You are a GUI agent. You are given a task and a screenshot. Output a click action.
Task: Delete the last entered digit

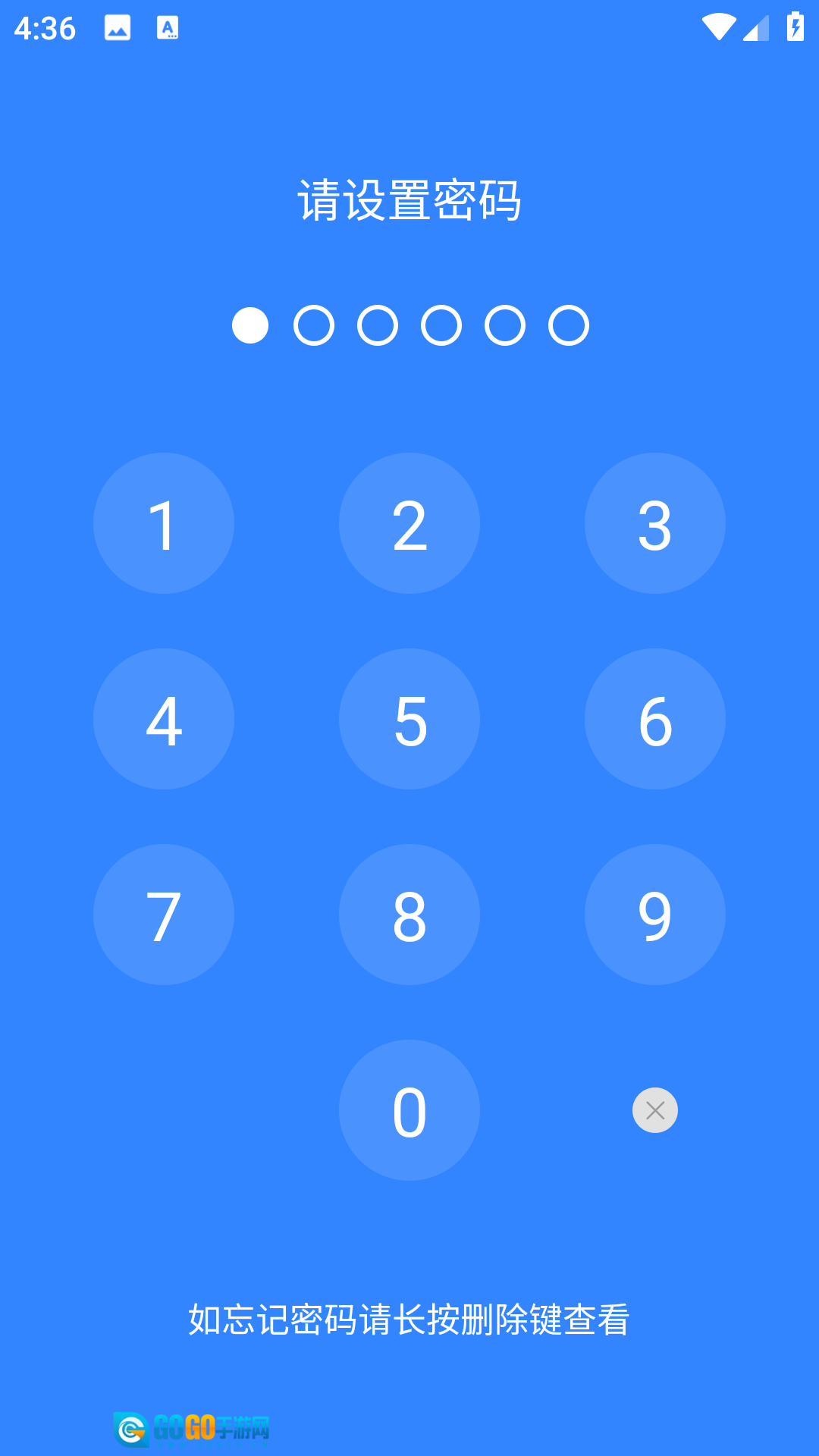coord(655,1110)
